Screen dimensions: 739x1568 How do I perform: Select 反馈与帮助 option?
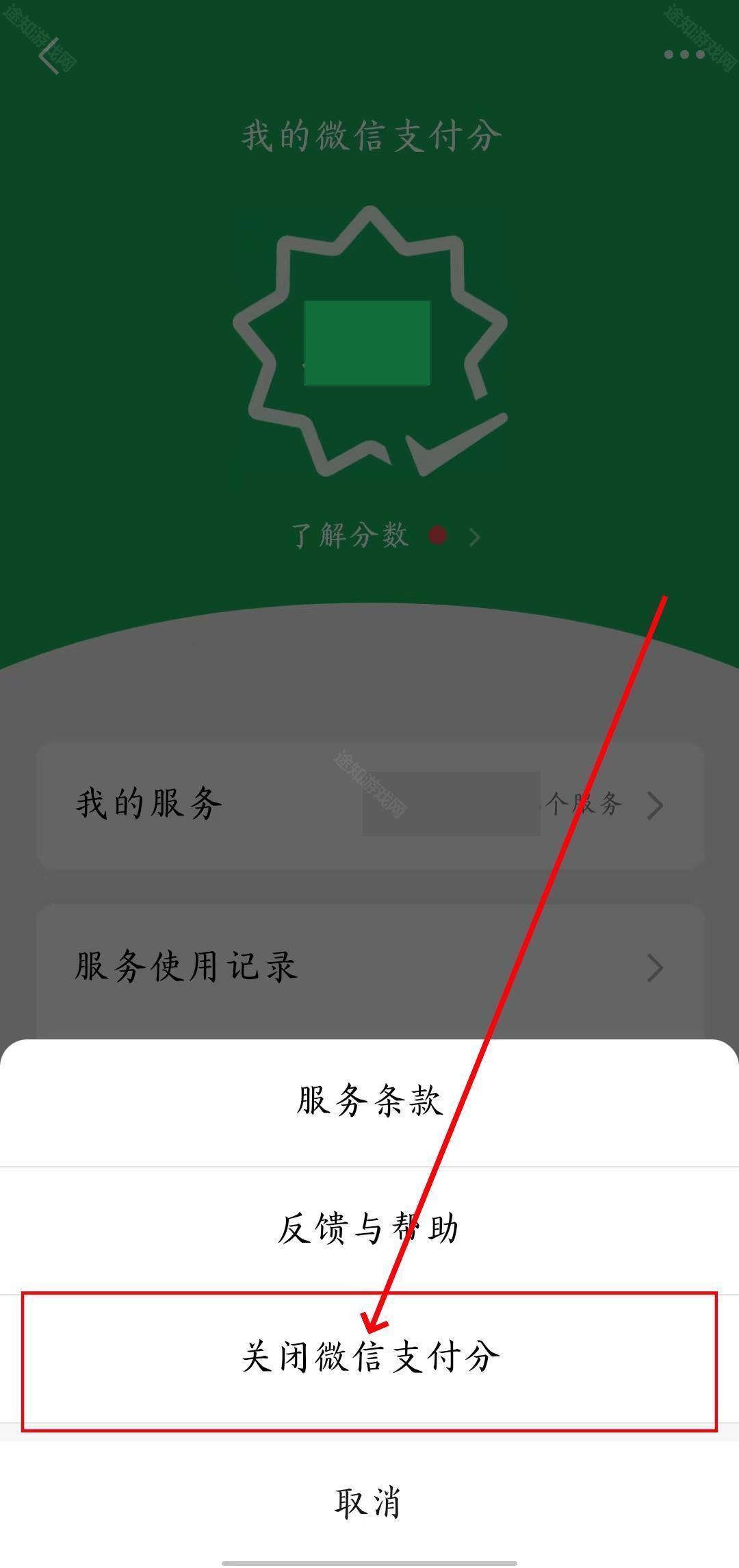(369, 1229)
